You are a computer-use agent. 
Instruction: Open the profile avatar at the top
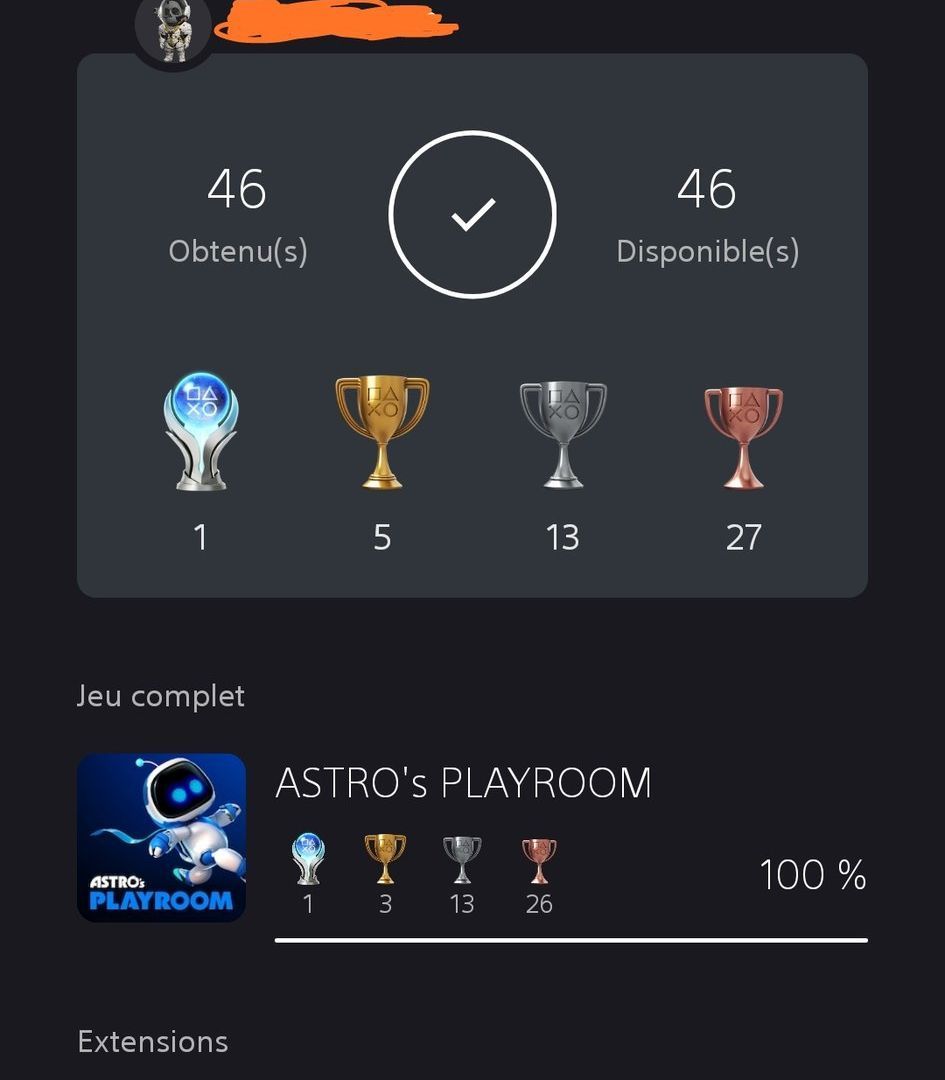pyautogui.click(x=174, y=28)
